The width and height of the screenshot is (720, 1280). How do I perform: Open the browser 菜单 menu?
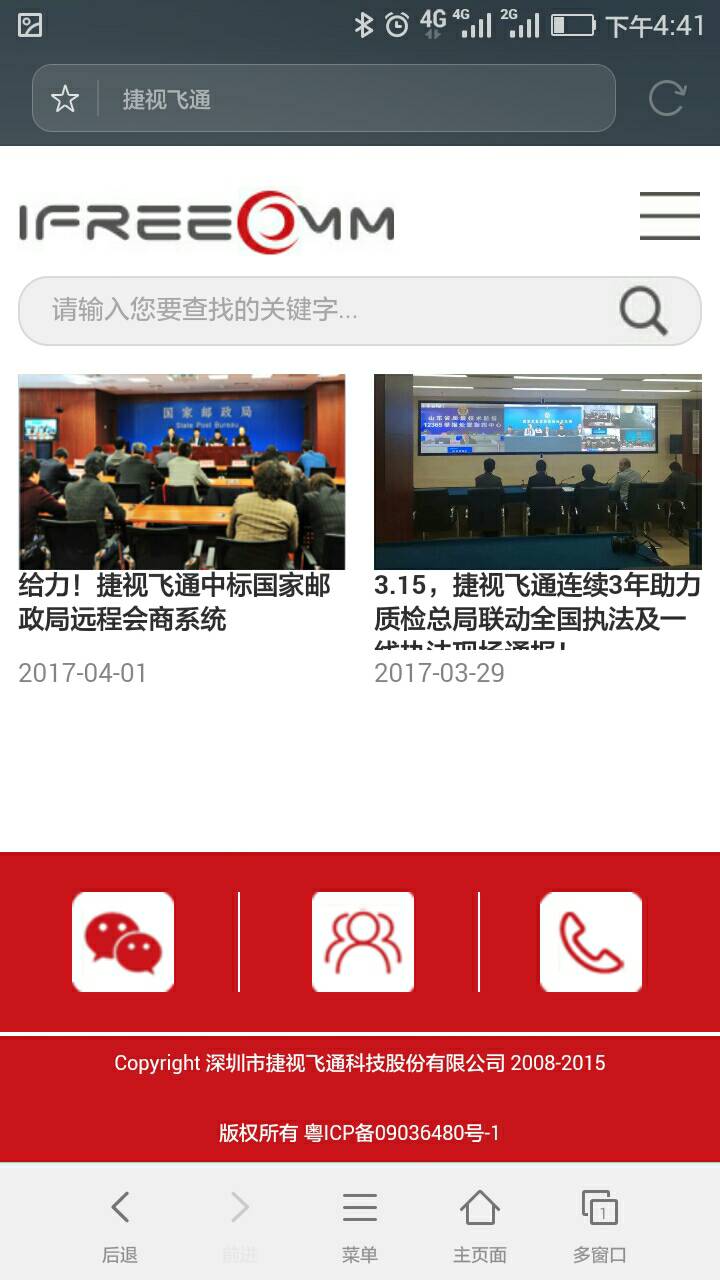tap(360, 1225)
